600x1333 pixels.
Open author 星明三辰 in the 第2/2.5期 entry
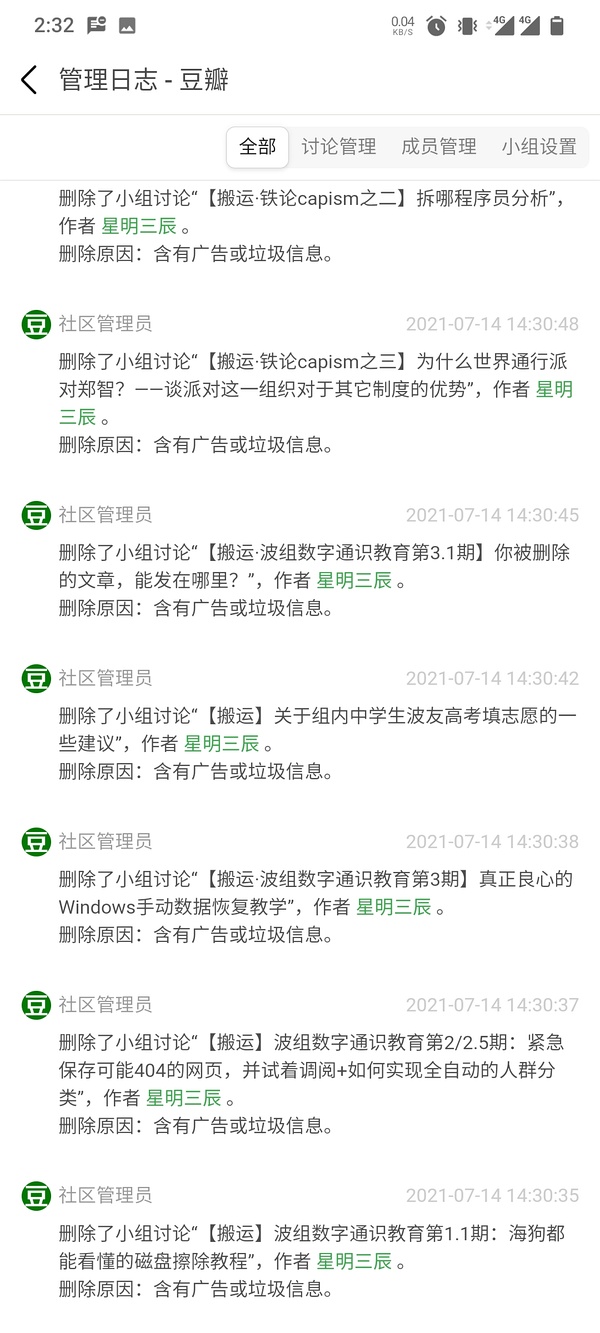[184, 1098]
